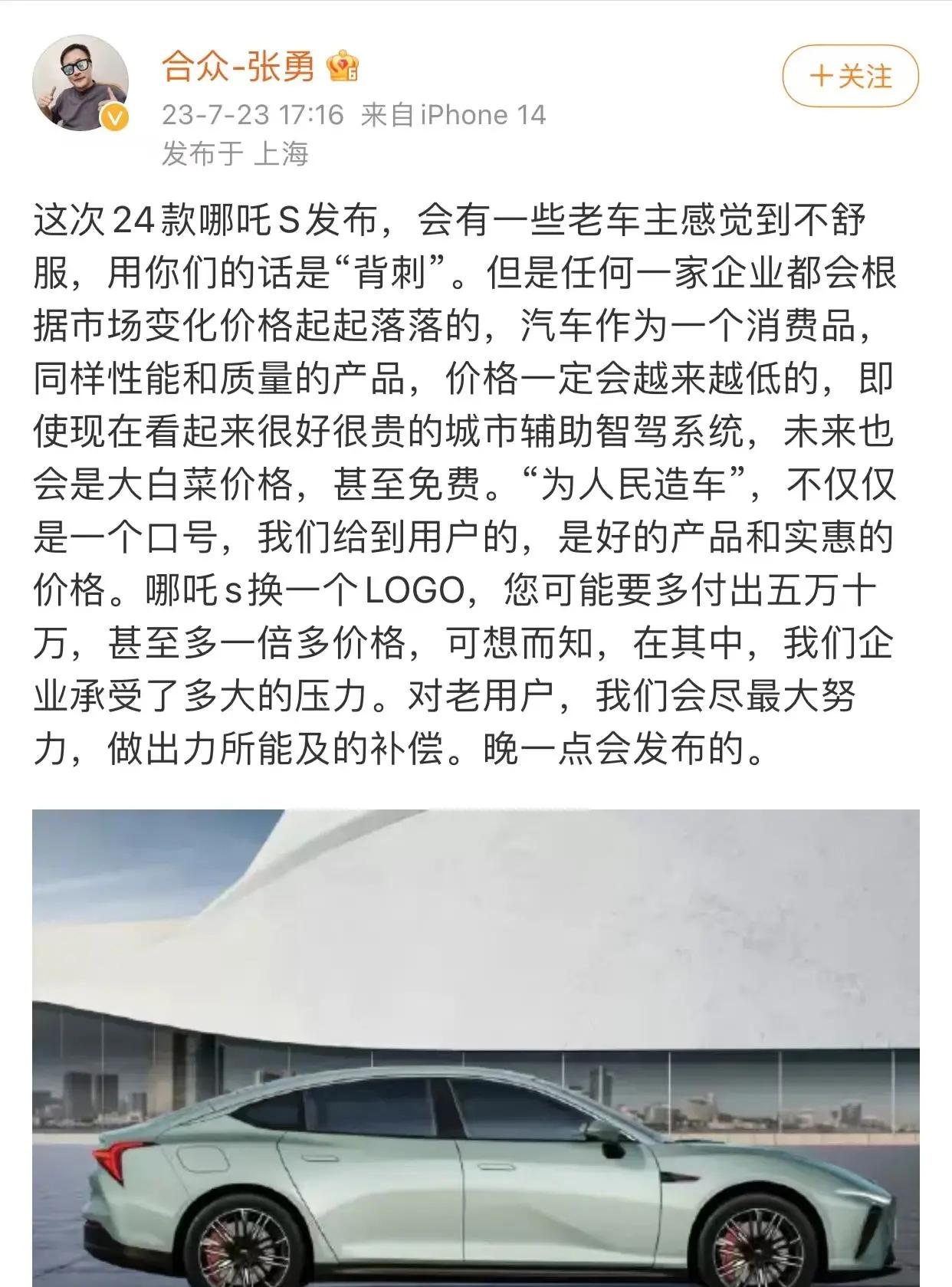
Task: Open the 合众-张勇 username link
Action: 238,67
